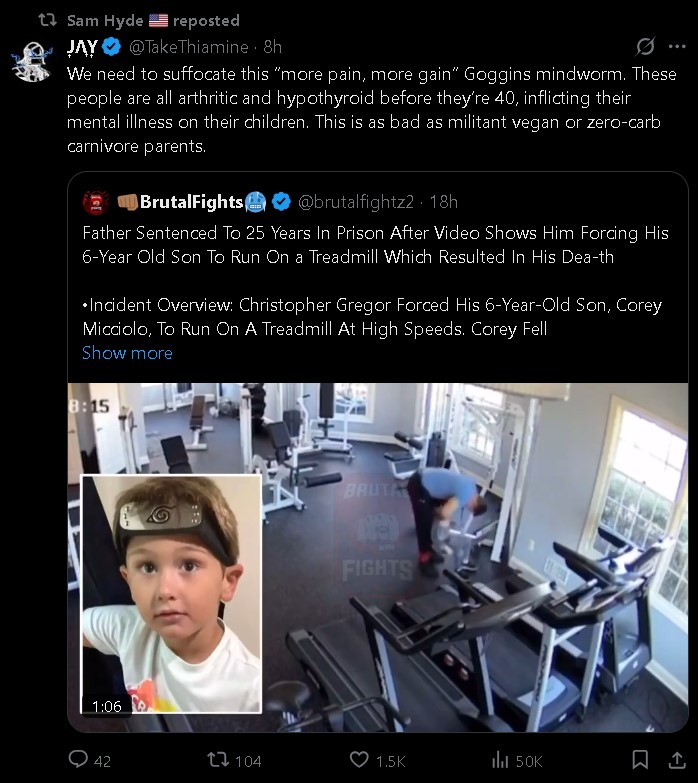Like JAY's post

[360, 761]
